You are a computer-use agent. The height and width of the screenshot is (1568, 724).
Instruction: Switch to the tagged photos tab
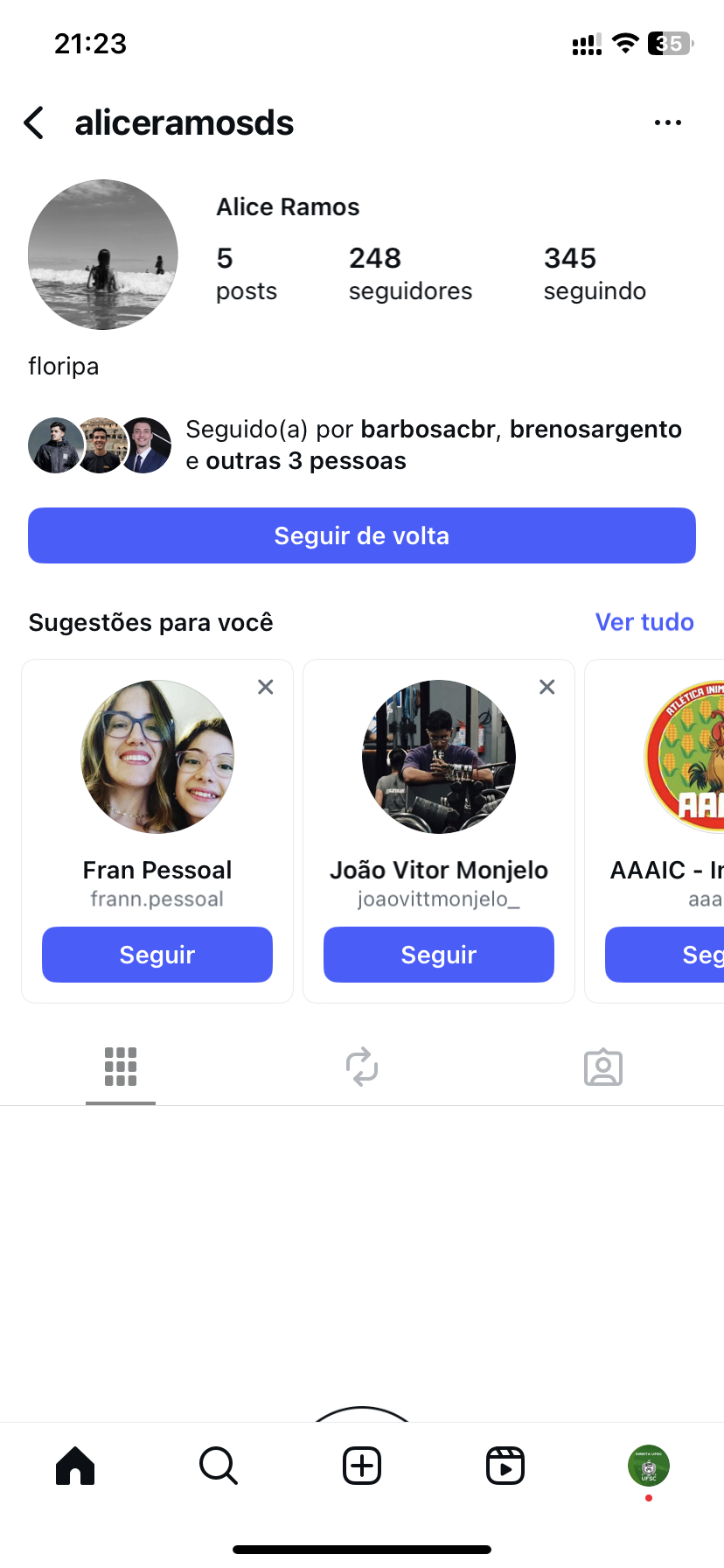tap(603, 1067)
